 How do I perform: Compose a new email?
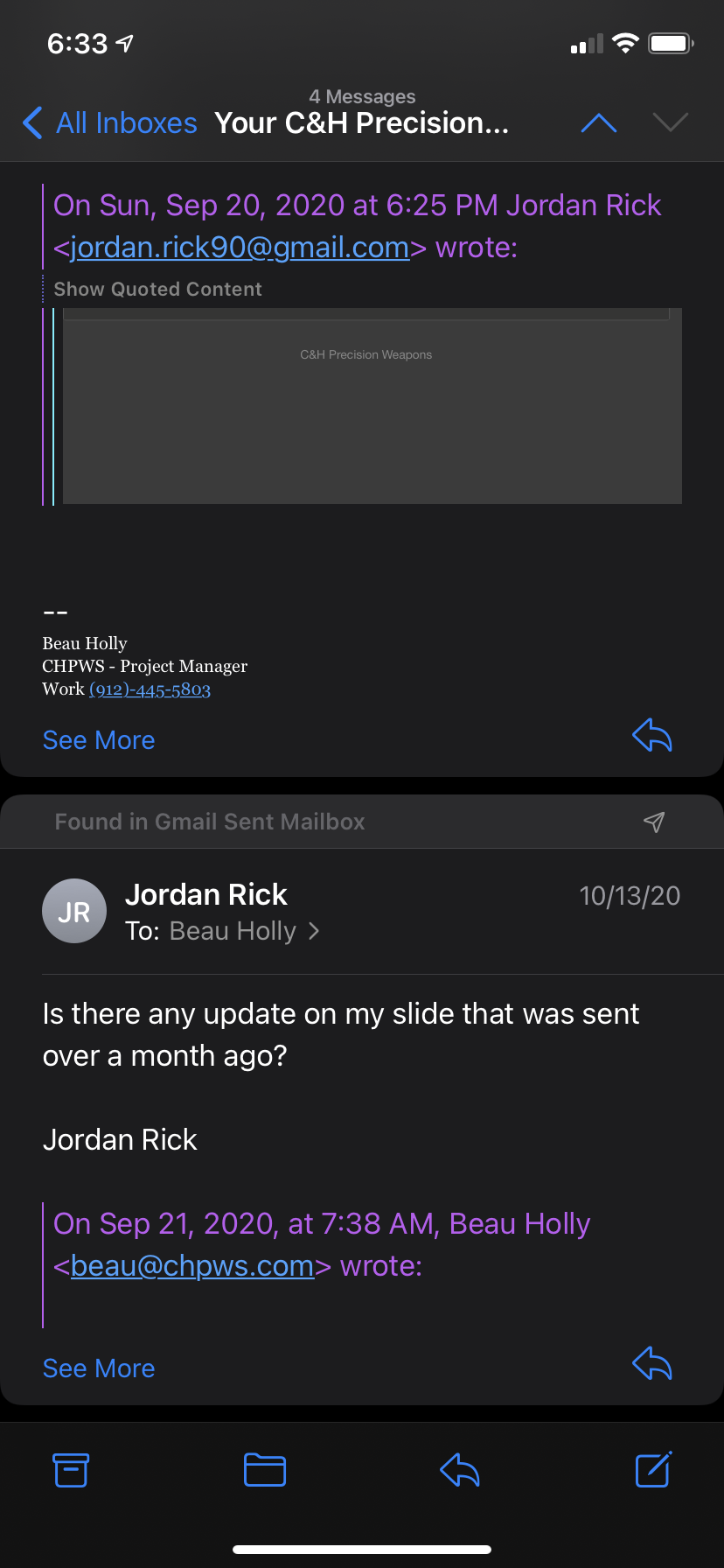tap(653, 1470)
